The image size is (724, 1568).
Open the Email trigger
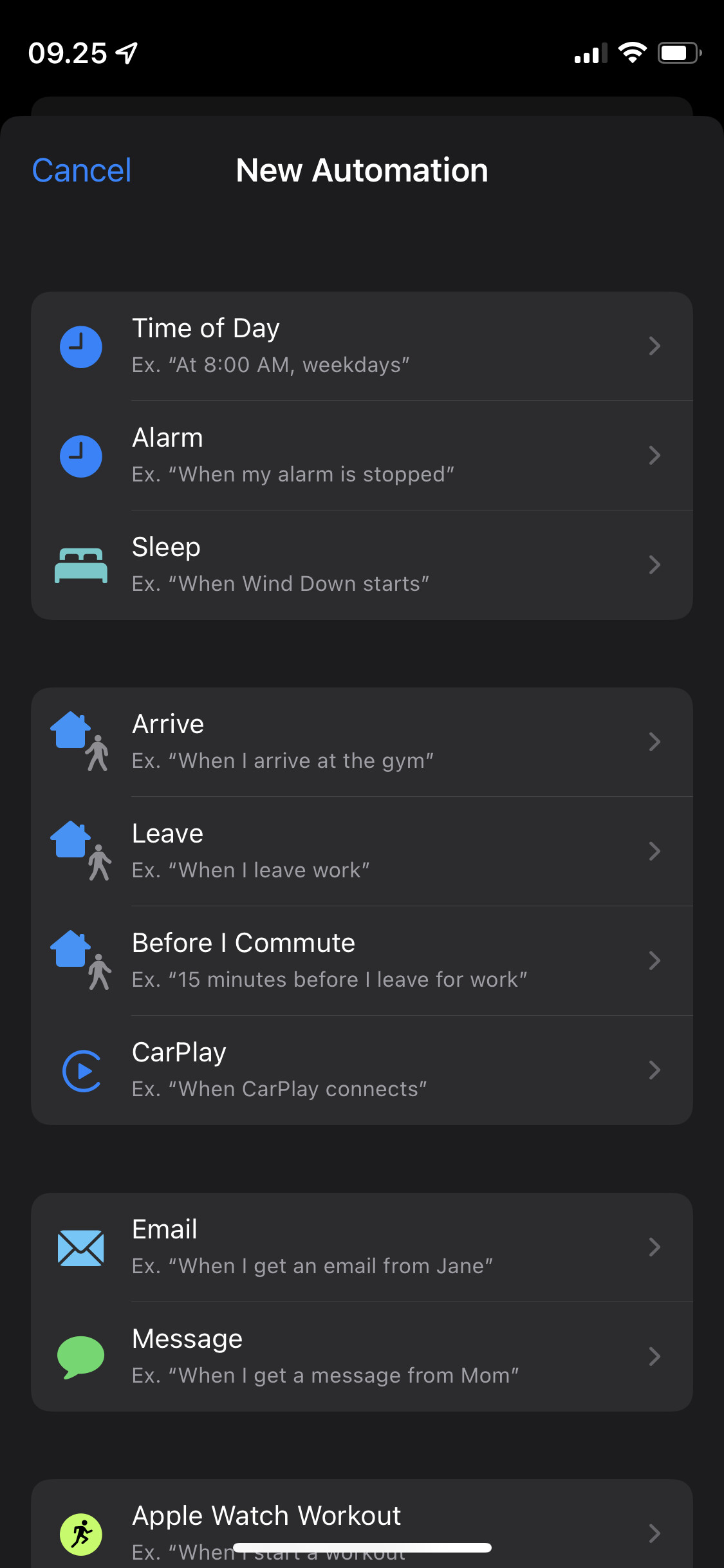coord(362,1247)
